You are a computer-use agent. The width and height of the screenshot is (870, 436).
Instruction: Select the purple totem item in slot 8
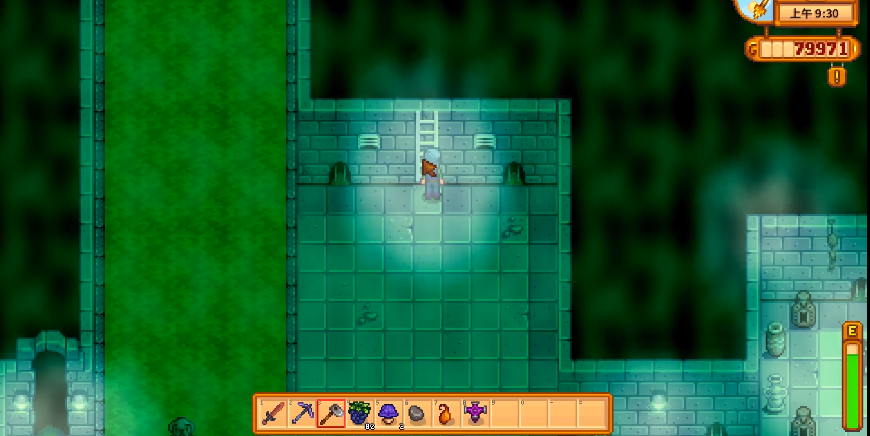475,413
